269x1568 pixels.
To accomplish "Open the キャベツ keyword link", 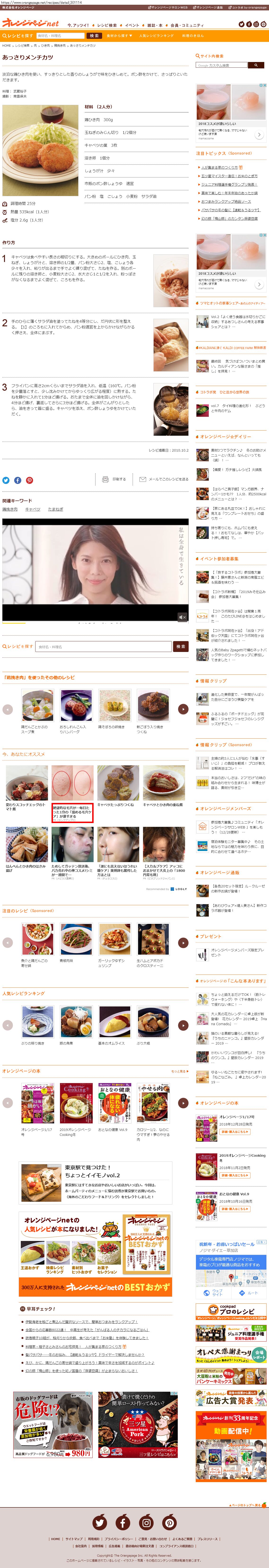I will (33, 509).
